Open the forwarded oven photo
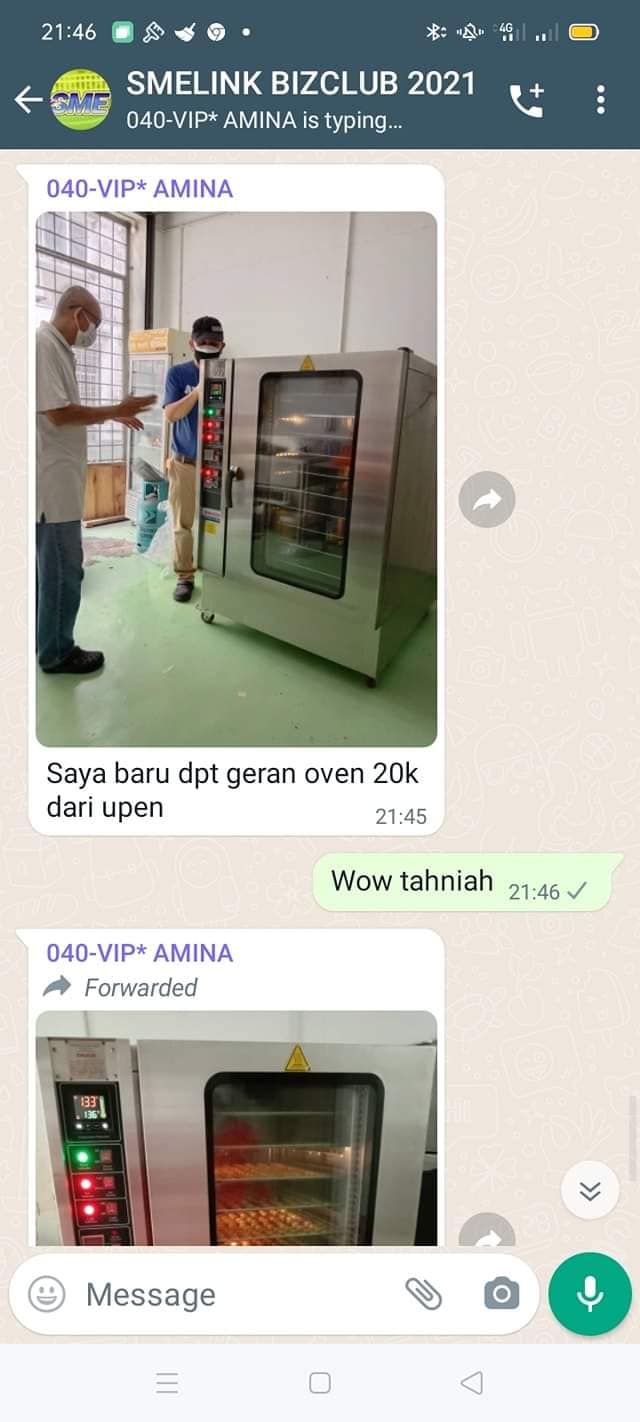 click(236, 1130)
